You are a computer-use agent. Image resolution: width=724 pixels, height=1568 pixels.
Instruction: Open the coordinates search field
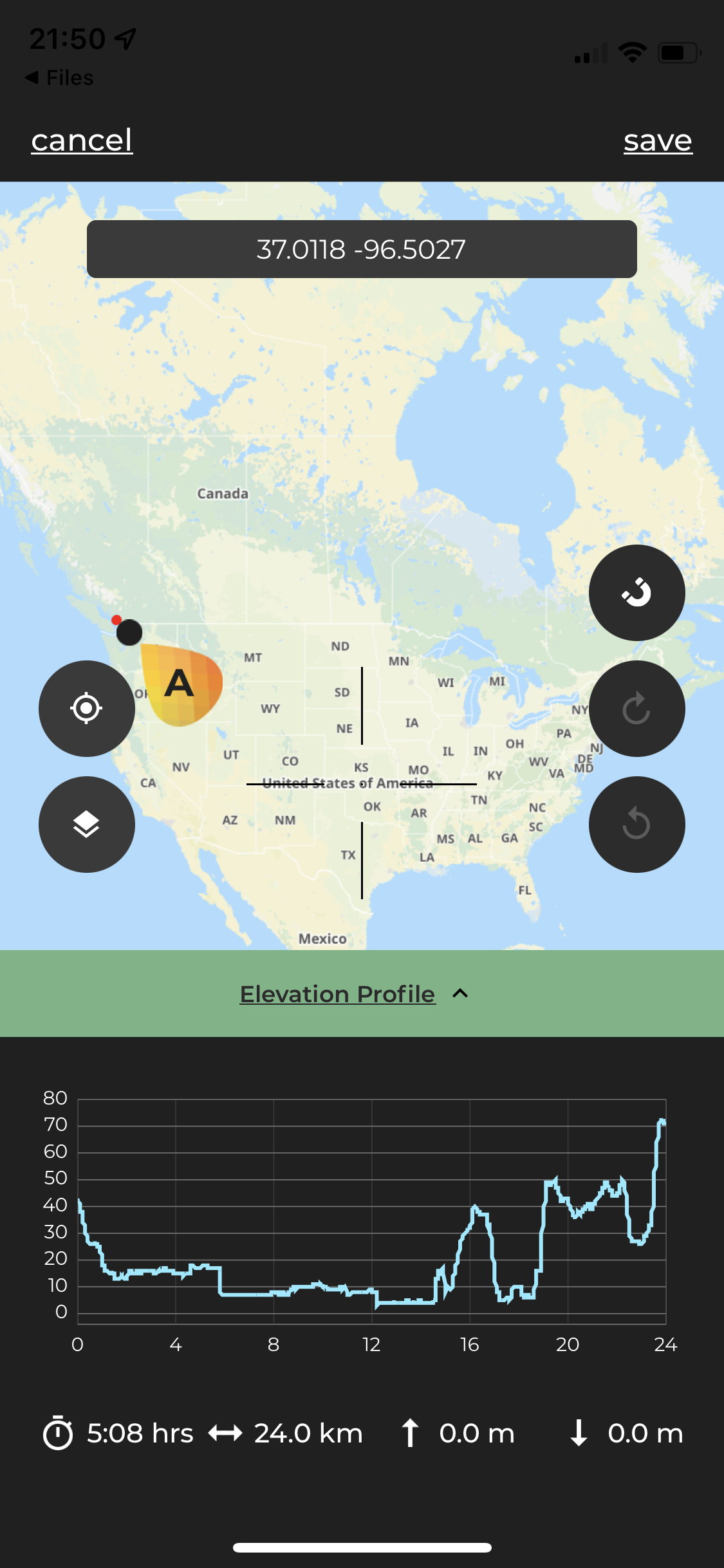[362, 249]
